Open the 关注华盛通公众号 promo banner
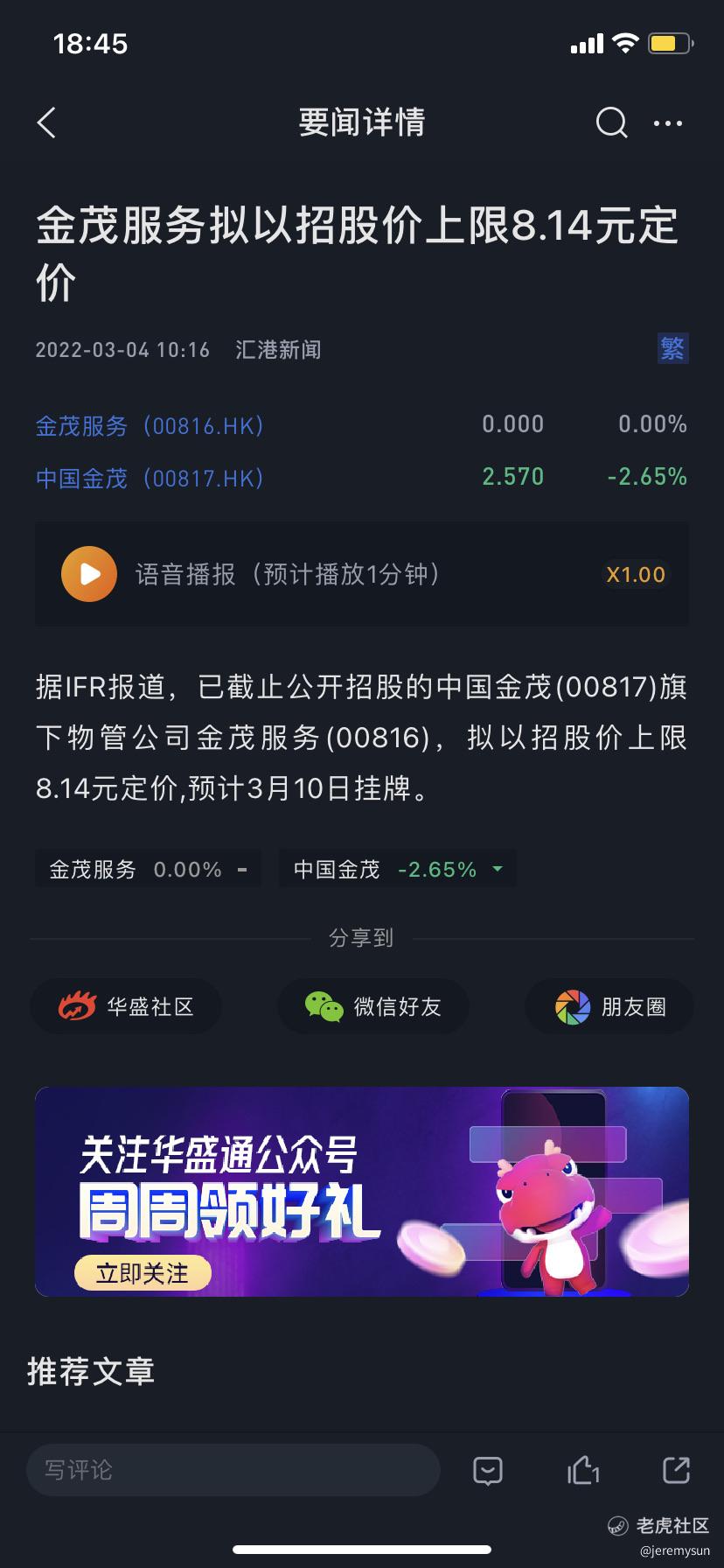Screen dimensions: 724x1568 click(x=362, y=1191)
